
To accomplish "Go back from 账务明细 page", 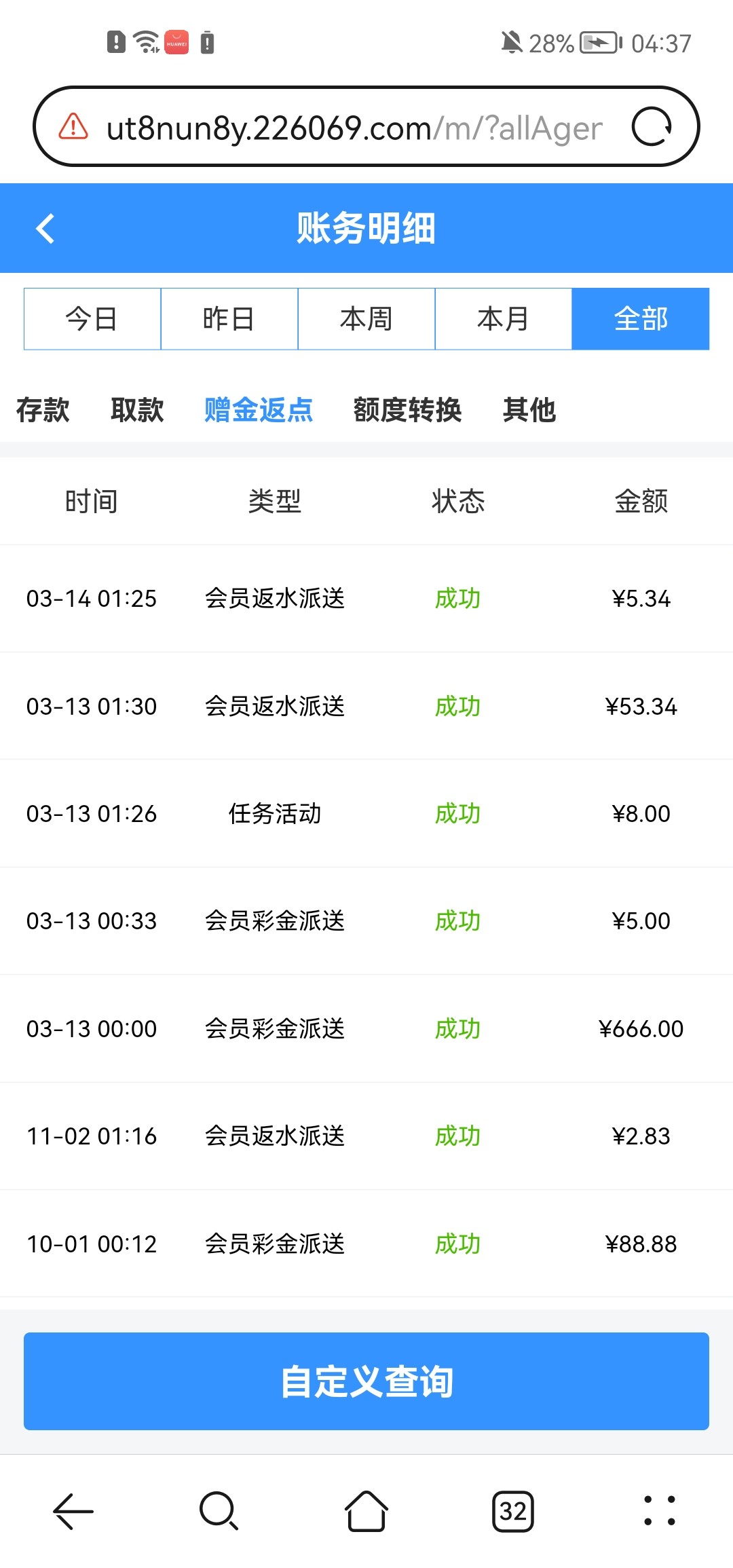I will [x=45, y=228].
